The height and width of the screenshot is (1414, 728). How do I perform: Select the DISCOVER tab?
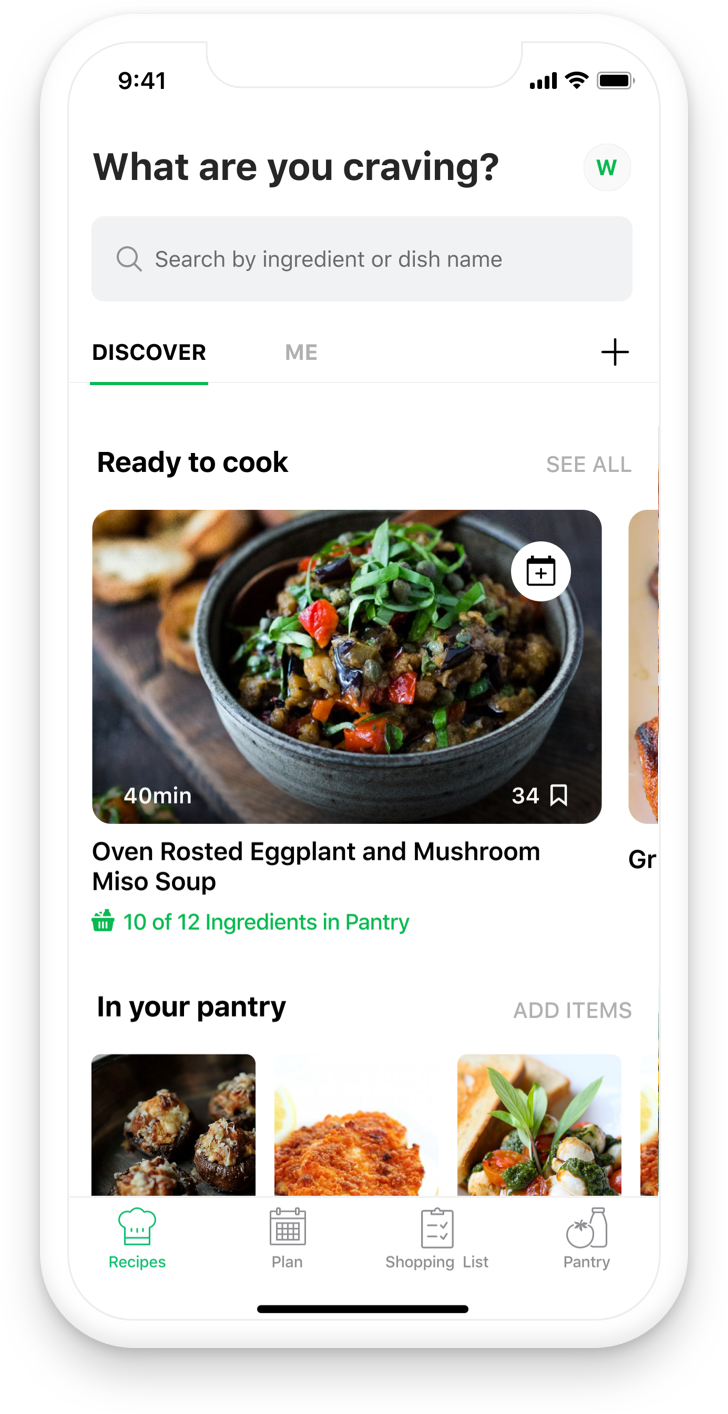click(149, 352)
